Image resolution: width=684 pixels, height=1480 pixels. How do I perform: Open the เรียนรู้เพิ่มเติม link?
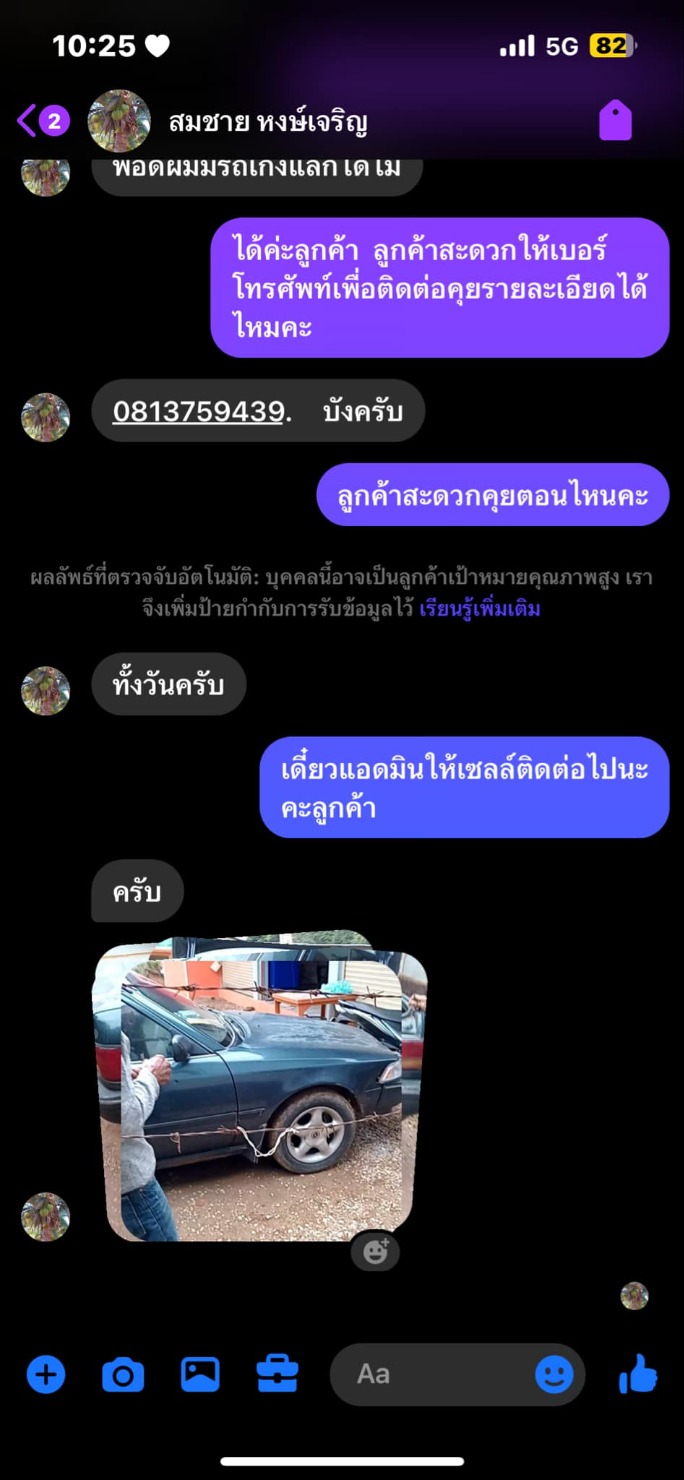click(x=480, y=608)
